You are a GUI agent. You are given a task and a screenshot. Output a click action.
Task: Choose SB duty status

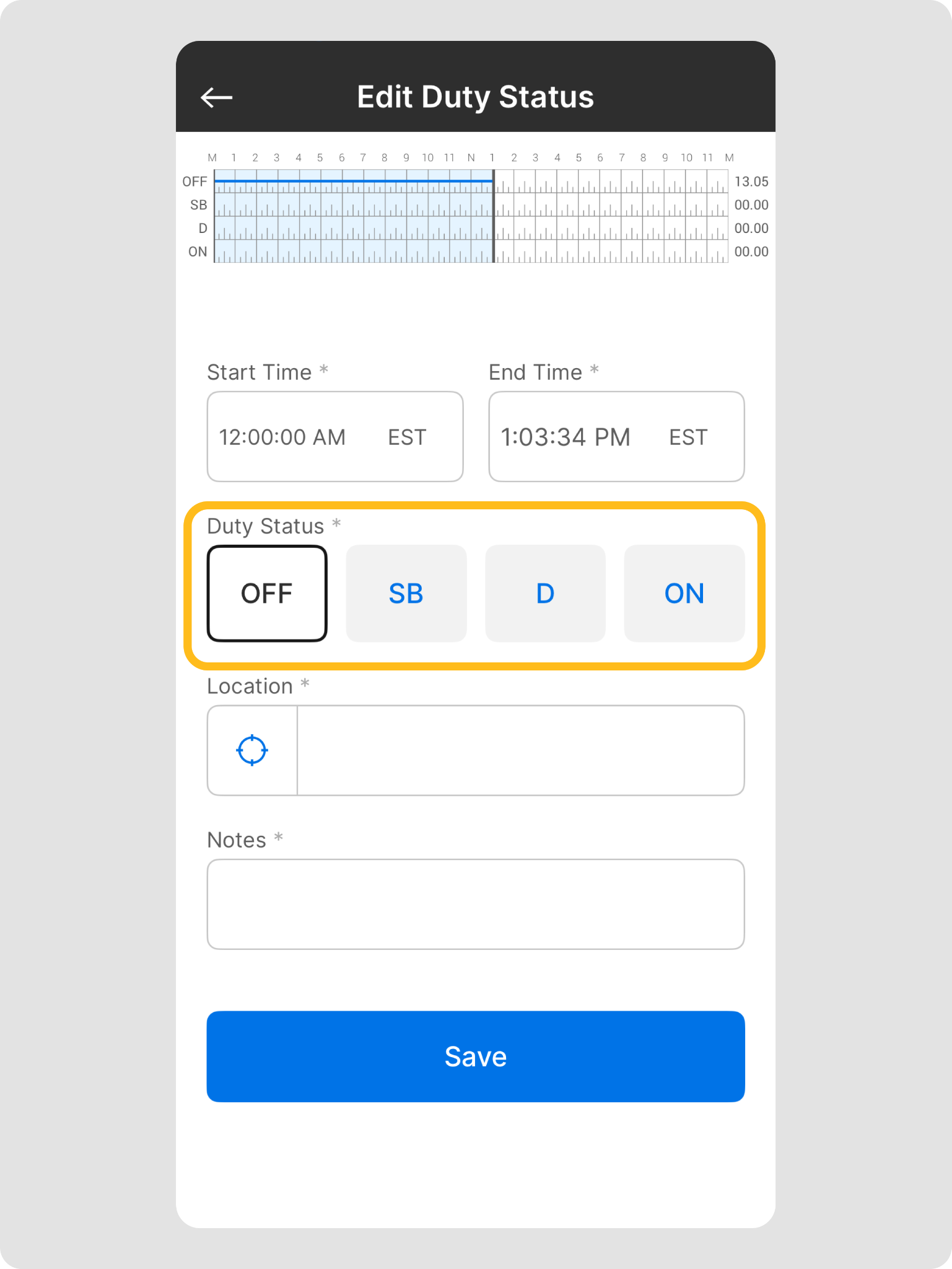coord(406,594)
